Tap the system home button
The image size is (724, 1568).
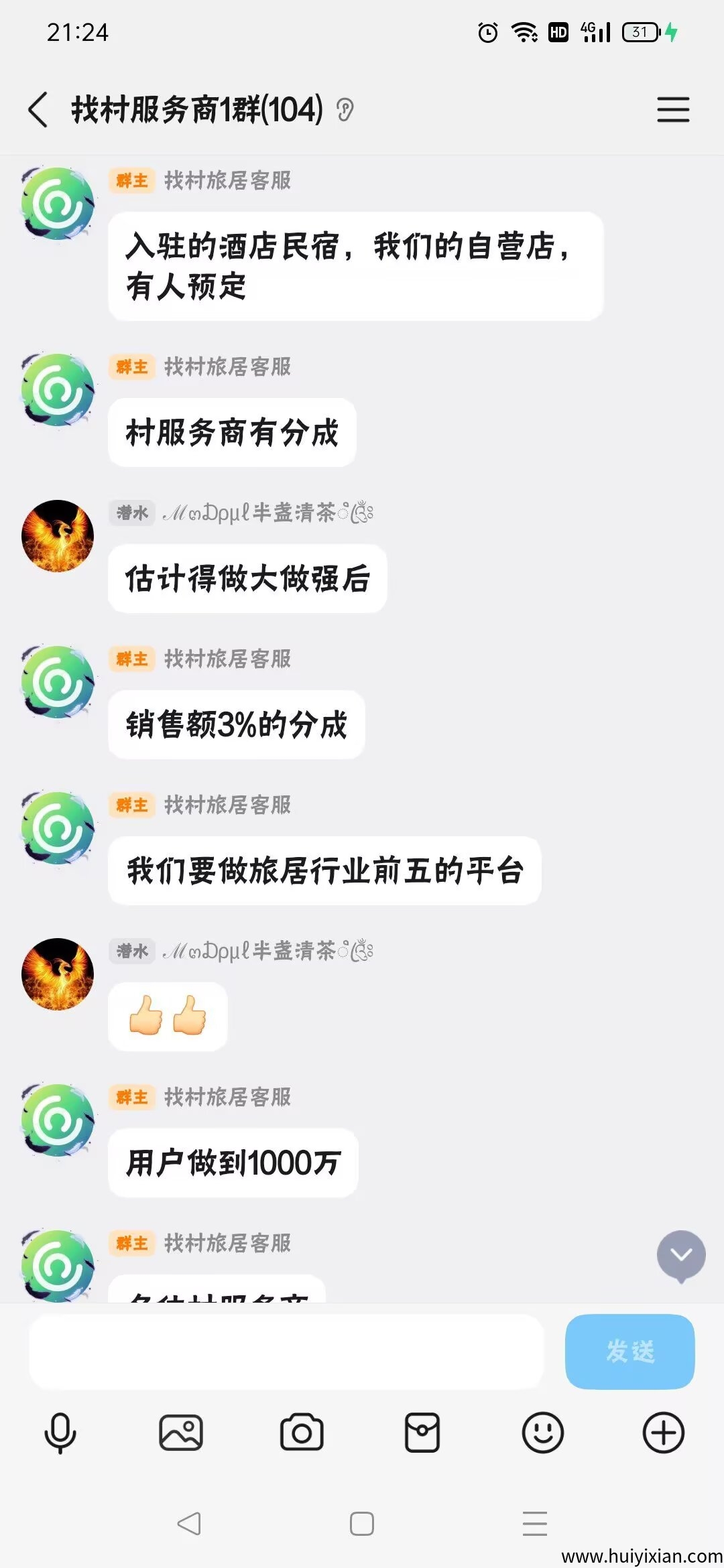pyautogui.click(x=362, y=1524)
